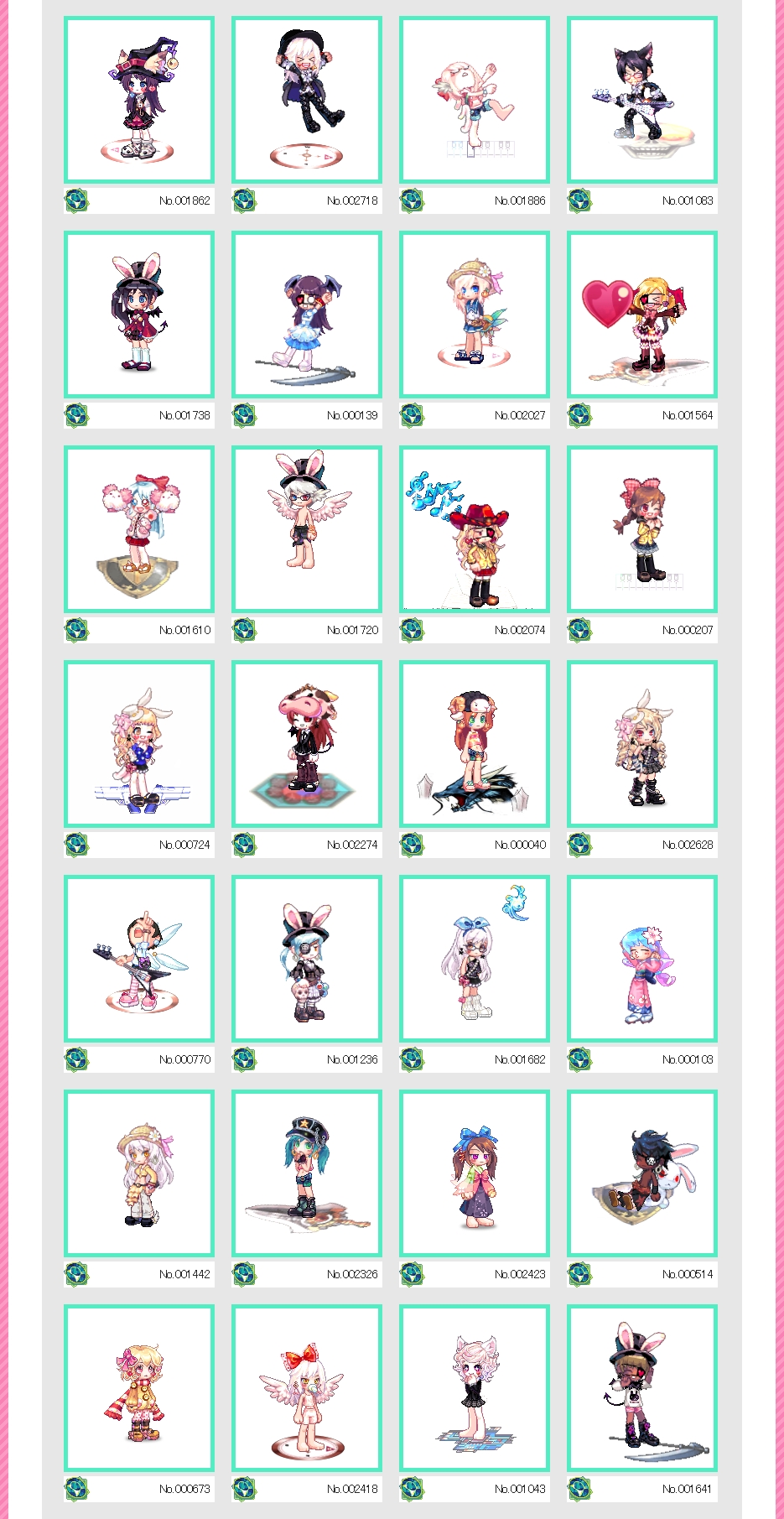Screen dimensions: 784x1519
Task: View avatar entry No.000724
Action: point(139,744)
